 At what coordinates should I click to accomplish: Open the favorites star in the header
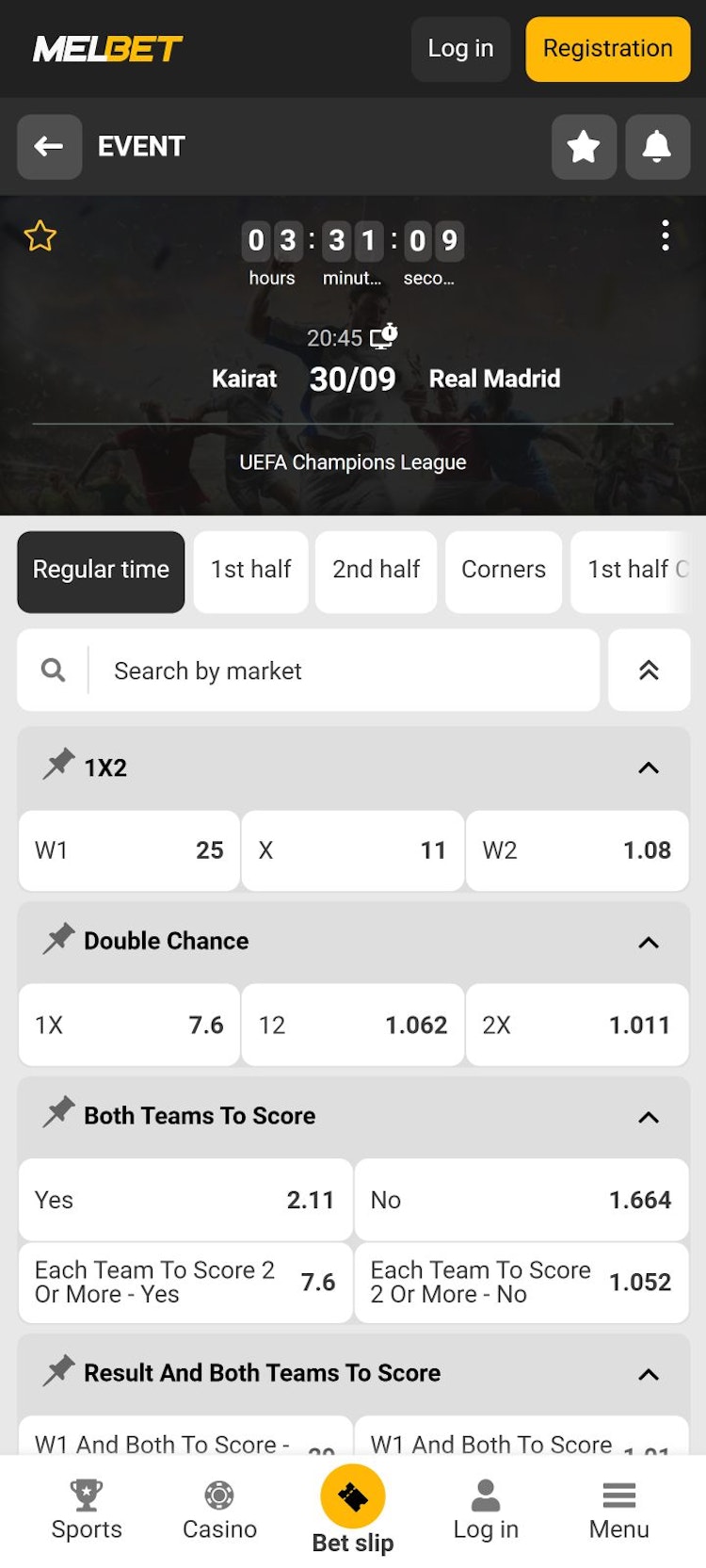584,147
